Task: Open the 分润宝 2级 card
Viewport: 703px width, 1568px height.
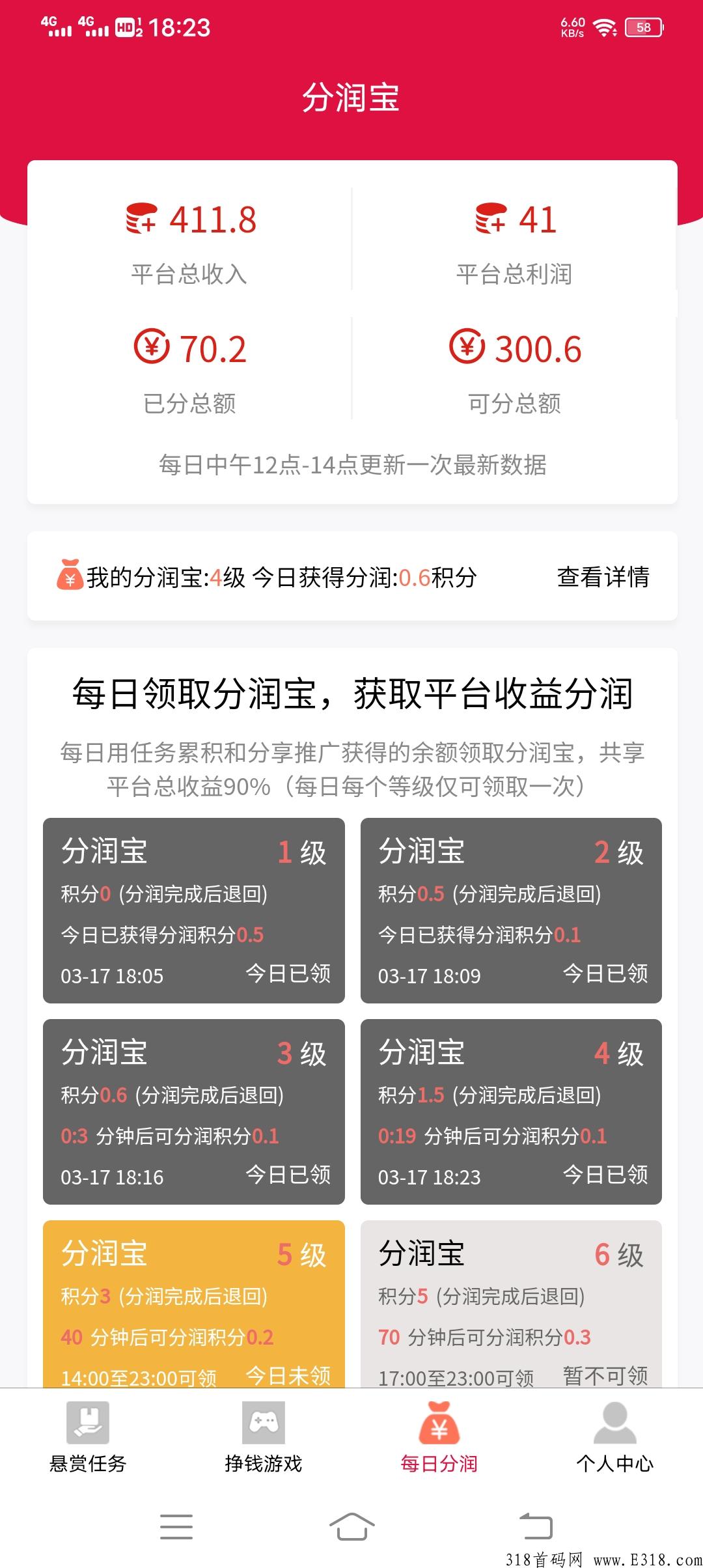Action: (511, 910)
